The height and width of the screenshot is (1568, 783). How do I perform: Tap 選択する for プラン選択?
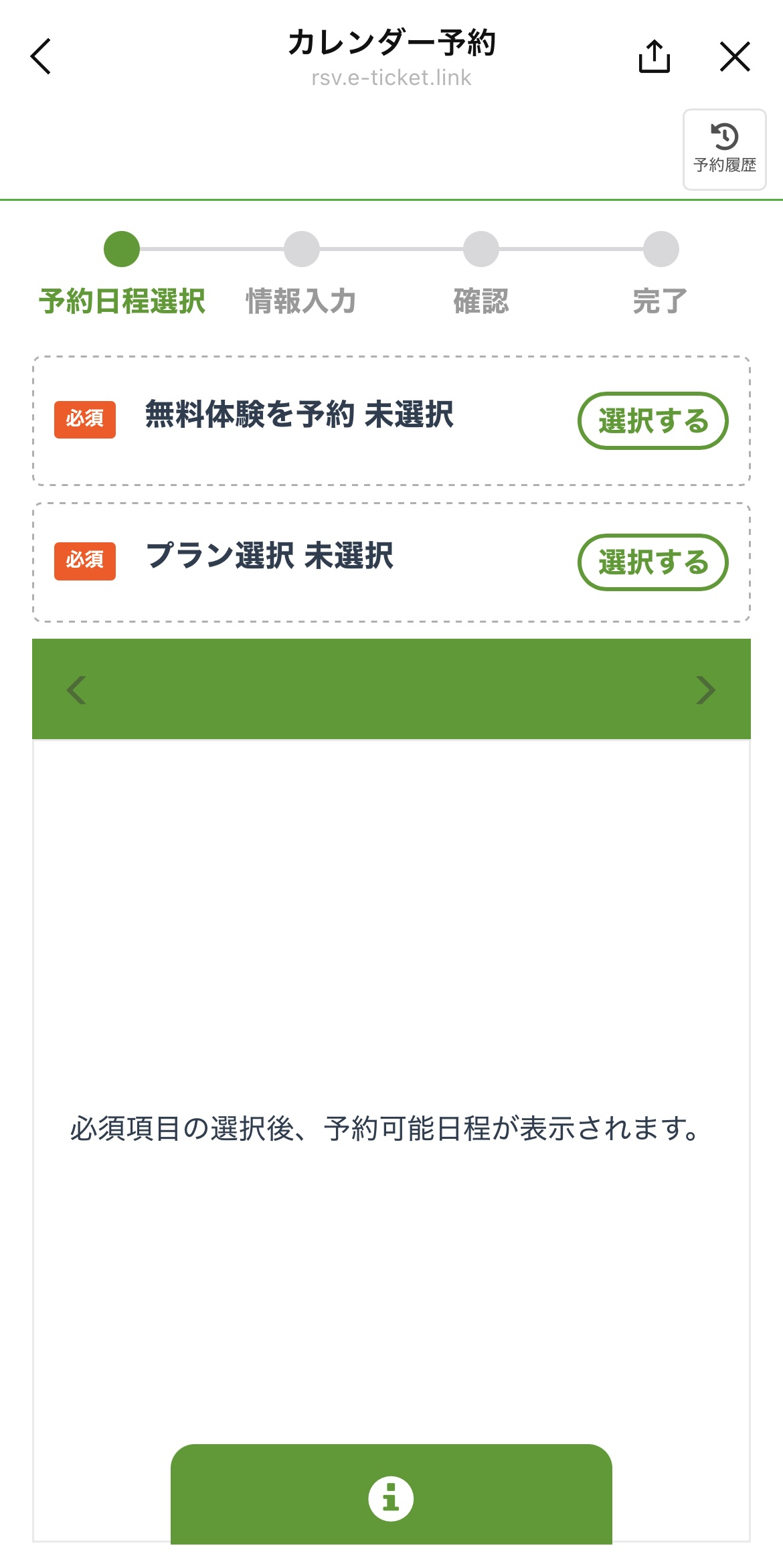(x=652, y=562)
